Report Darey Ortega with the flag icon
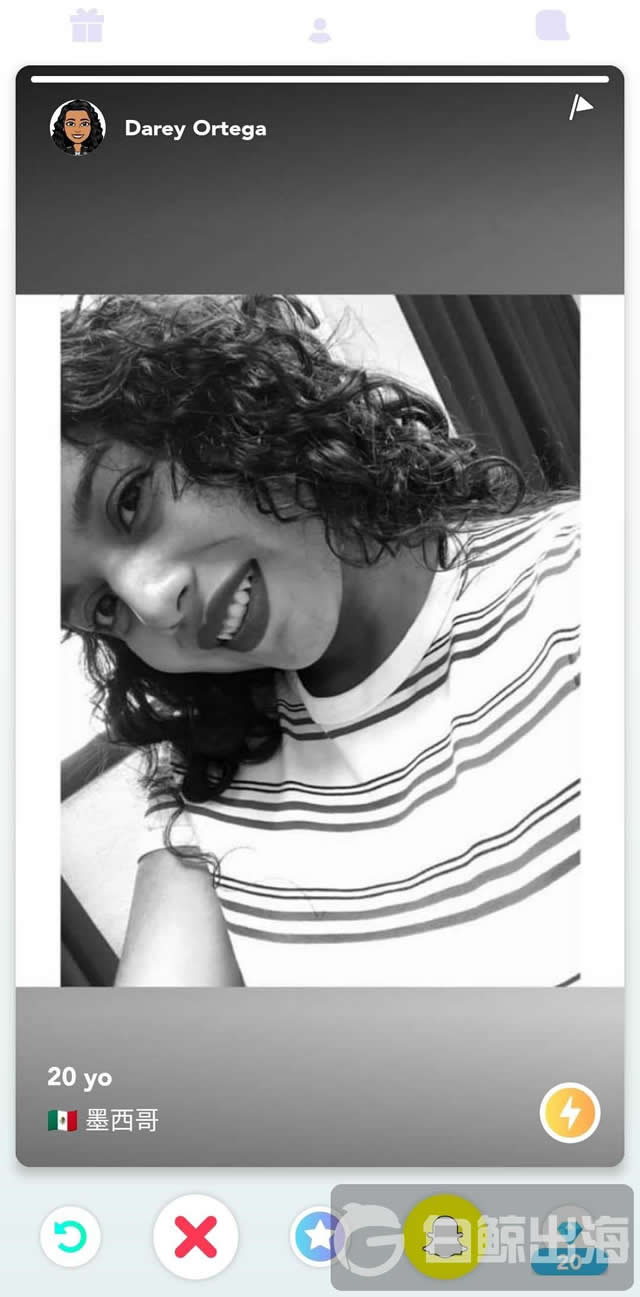 coord(580,107)
